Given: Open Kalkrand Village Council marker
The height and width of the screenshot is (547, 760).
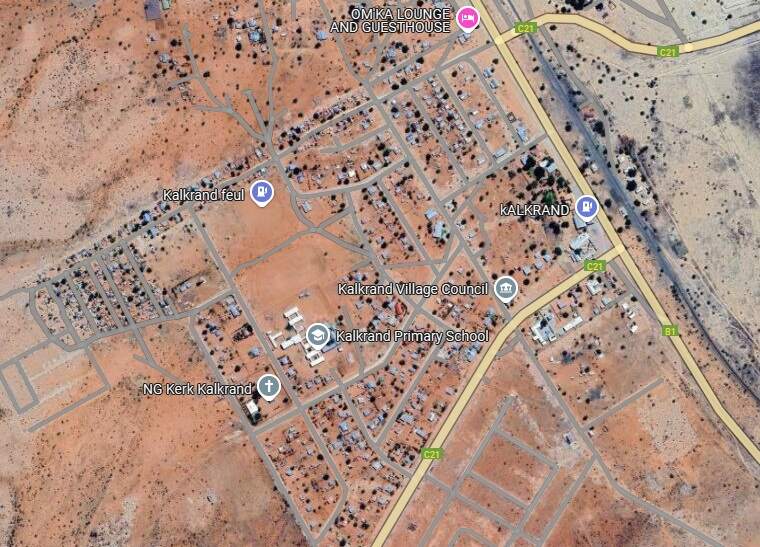Looking at the screenshot, I should tap(506, 289).
